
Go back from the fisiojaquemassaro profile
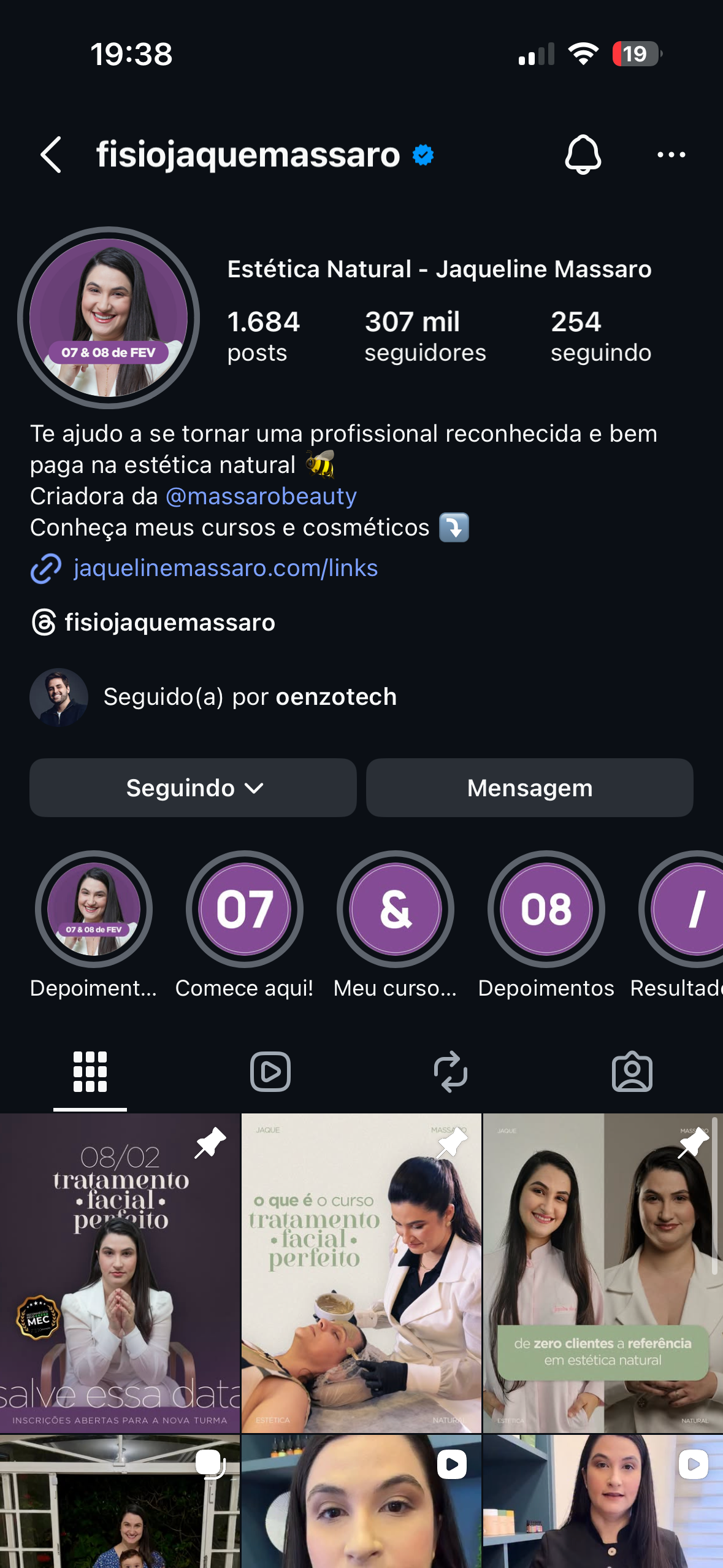pos(51,155)
